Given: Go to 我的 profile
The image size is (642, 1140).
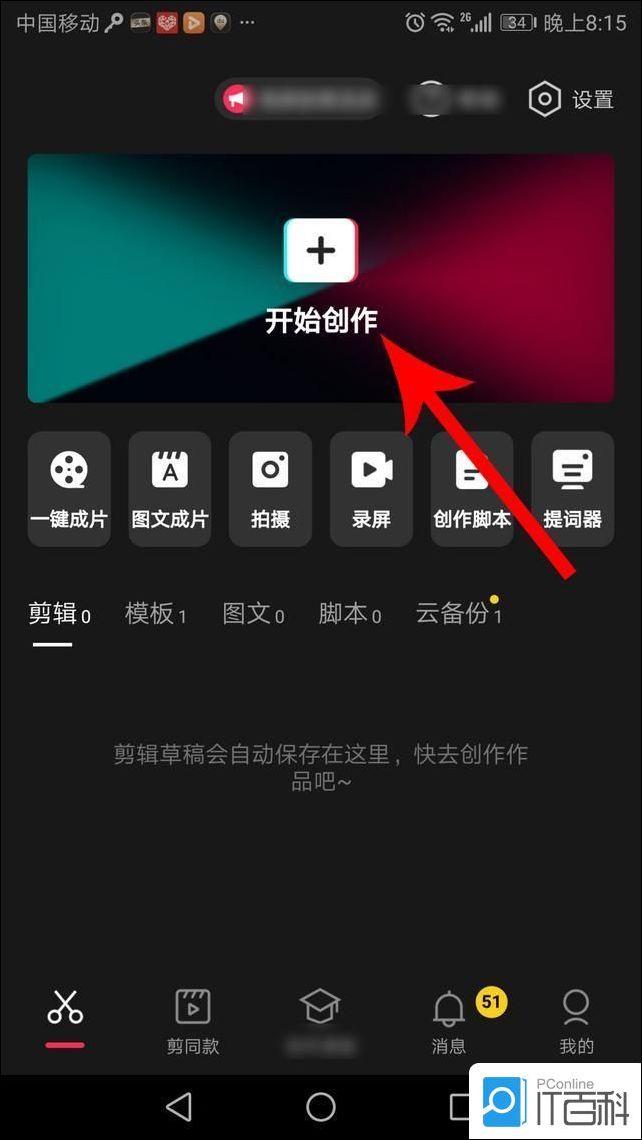Looking at the screenshot, I should pos(576,1020).
